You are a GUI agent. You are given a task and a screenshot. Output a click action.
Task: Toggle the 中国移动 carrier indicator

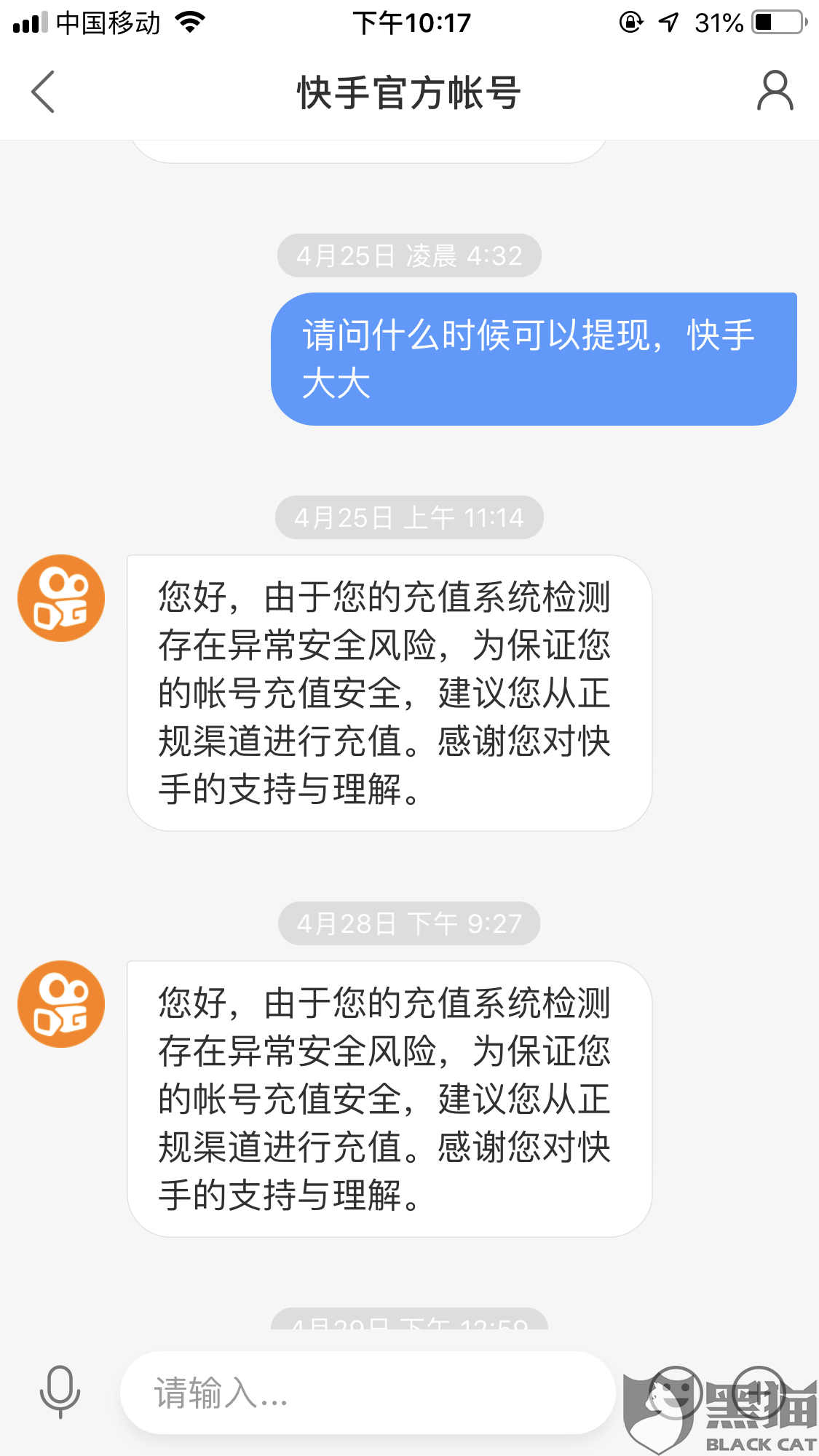coord(109,23)
